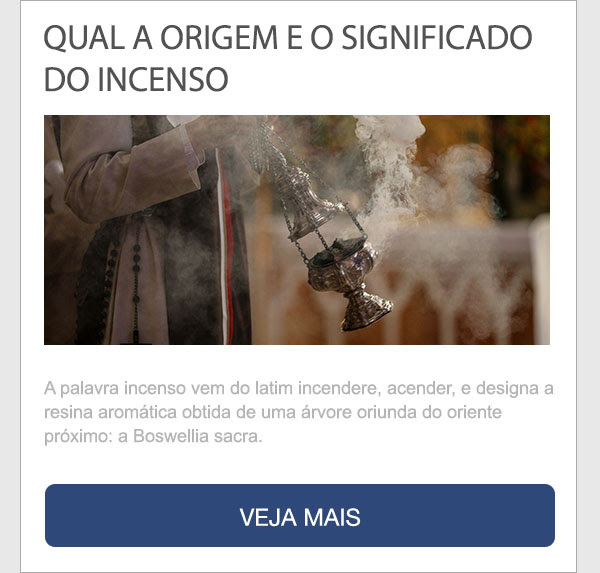Tap the VEJA MAIS button
Viewport: 600px width, 573px height.
click(299, 516)
